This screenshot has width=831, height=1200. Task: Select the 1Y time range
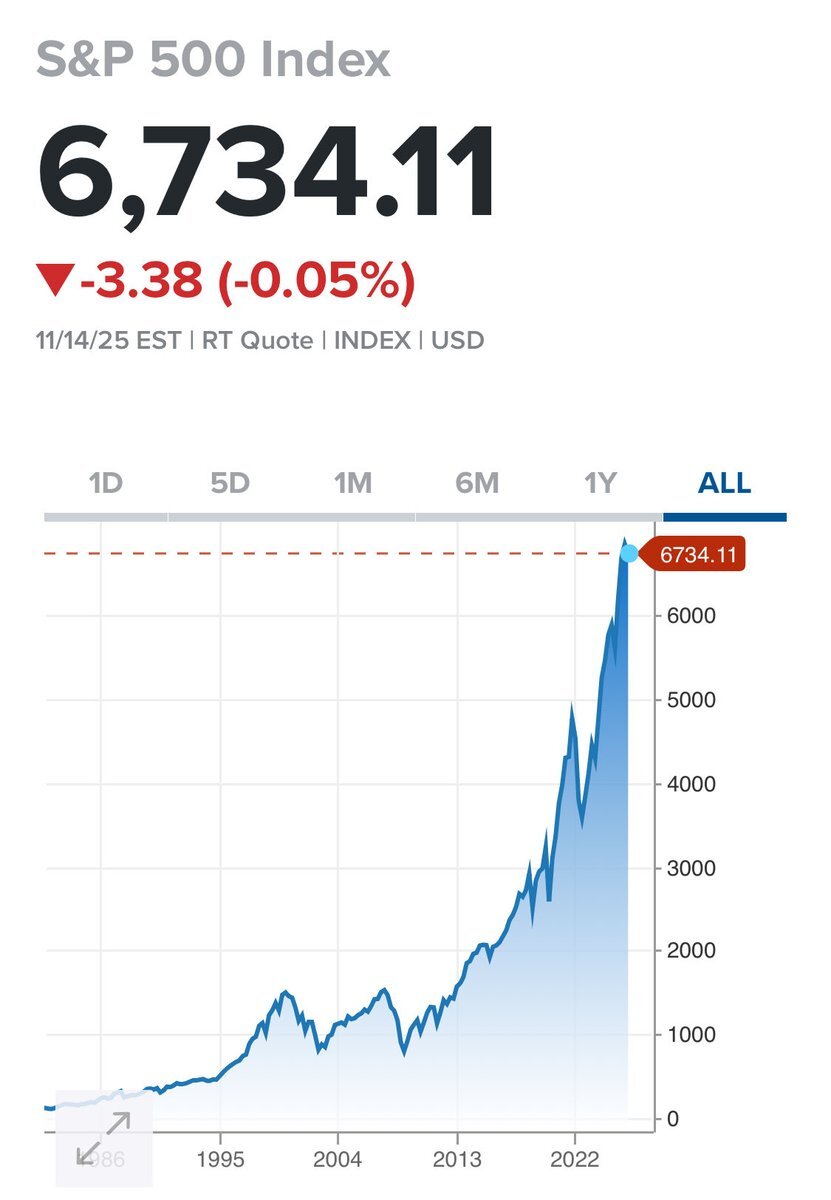(x=599, y=484)
